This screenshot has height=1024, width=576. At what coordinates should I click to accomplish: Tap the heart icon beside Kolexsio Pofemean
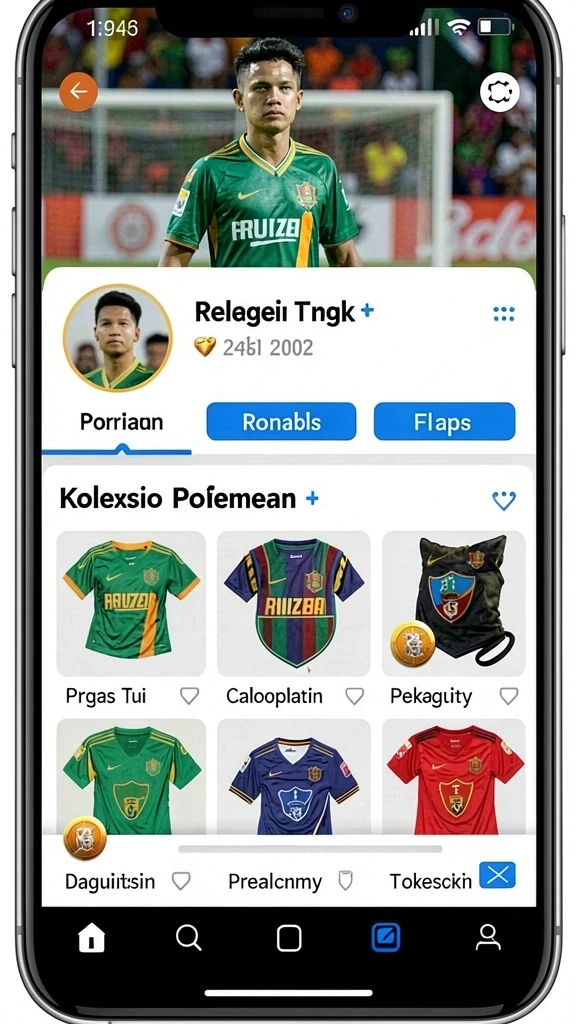pos(504,500)
